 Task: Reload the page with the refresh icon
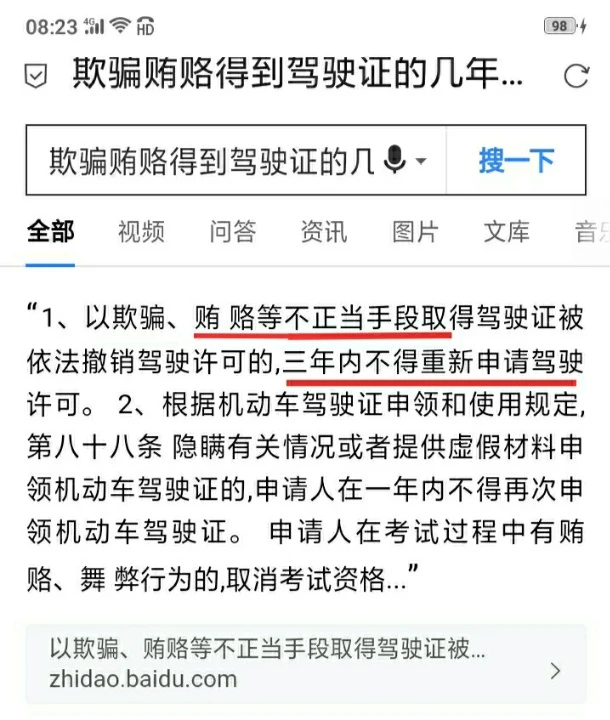click(576, 76)
